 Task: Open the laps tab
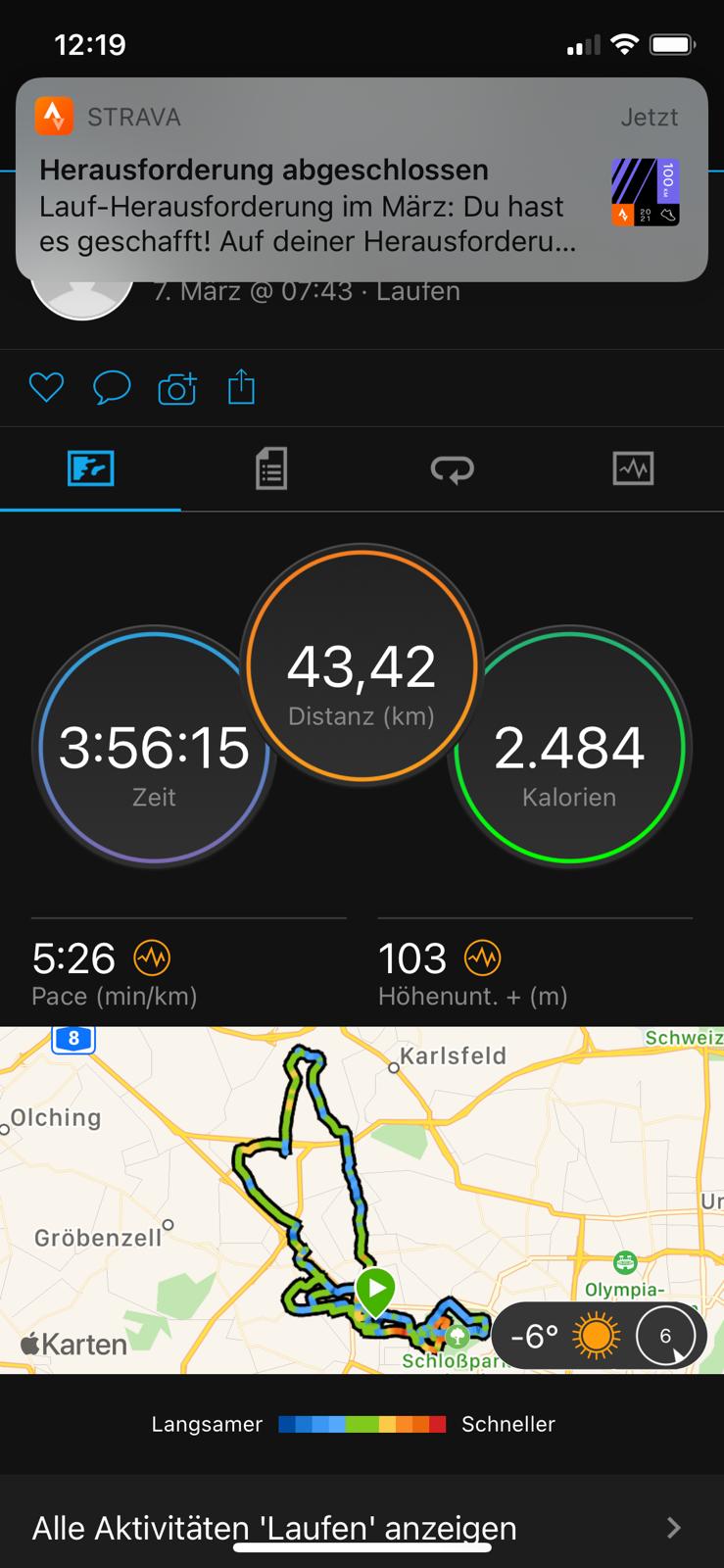452,468
